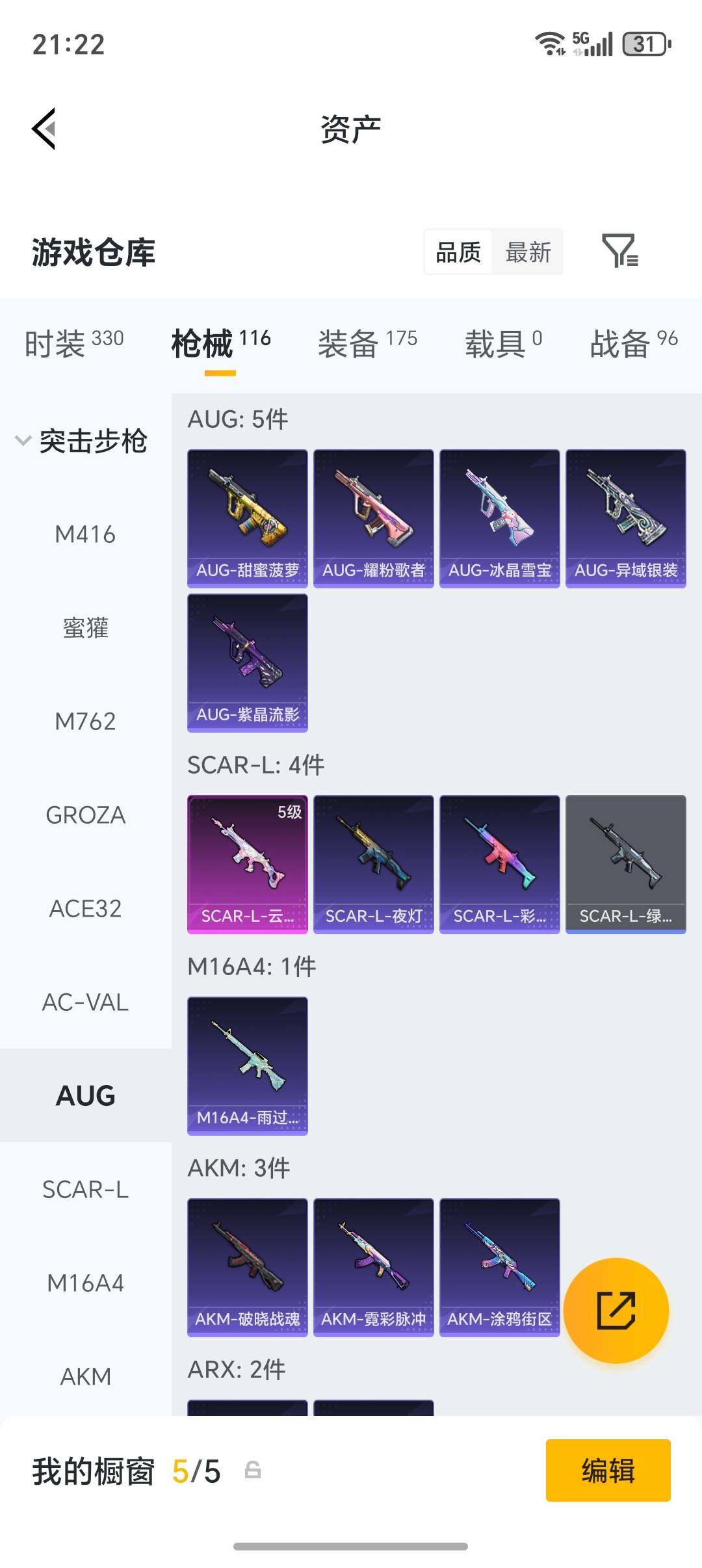Viewport: 702px width, 1568px height.
Task: Open the M16A4-雨过 skin tile
Action: tap(248, 1066)
